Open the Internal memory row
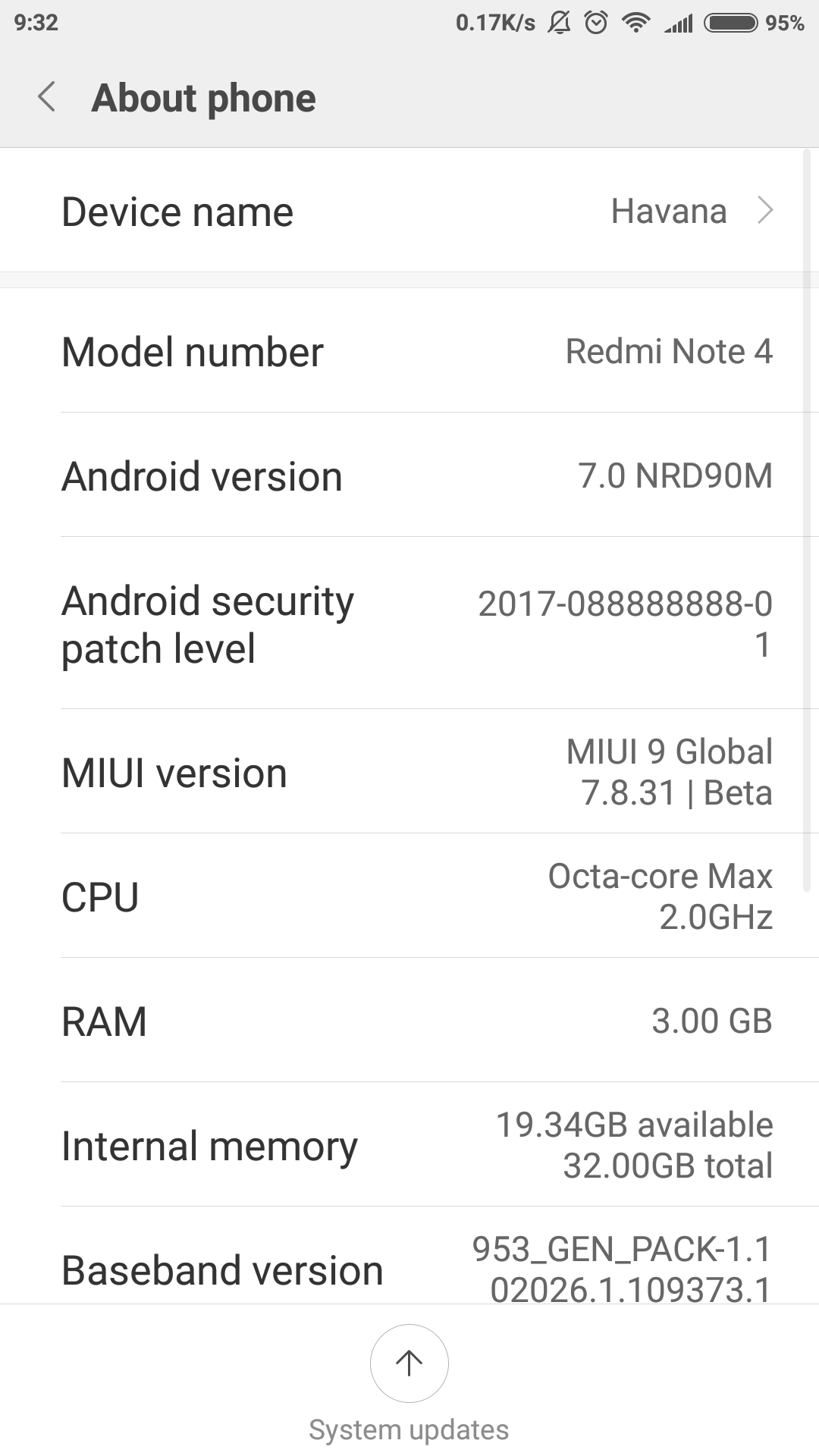This screenshot has width=819, height=1456. [409, 1145]
